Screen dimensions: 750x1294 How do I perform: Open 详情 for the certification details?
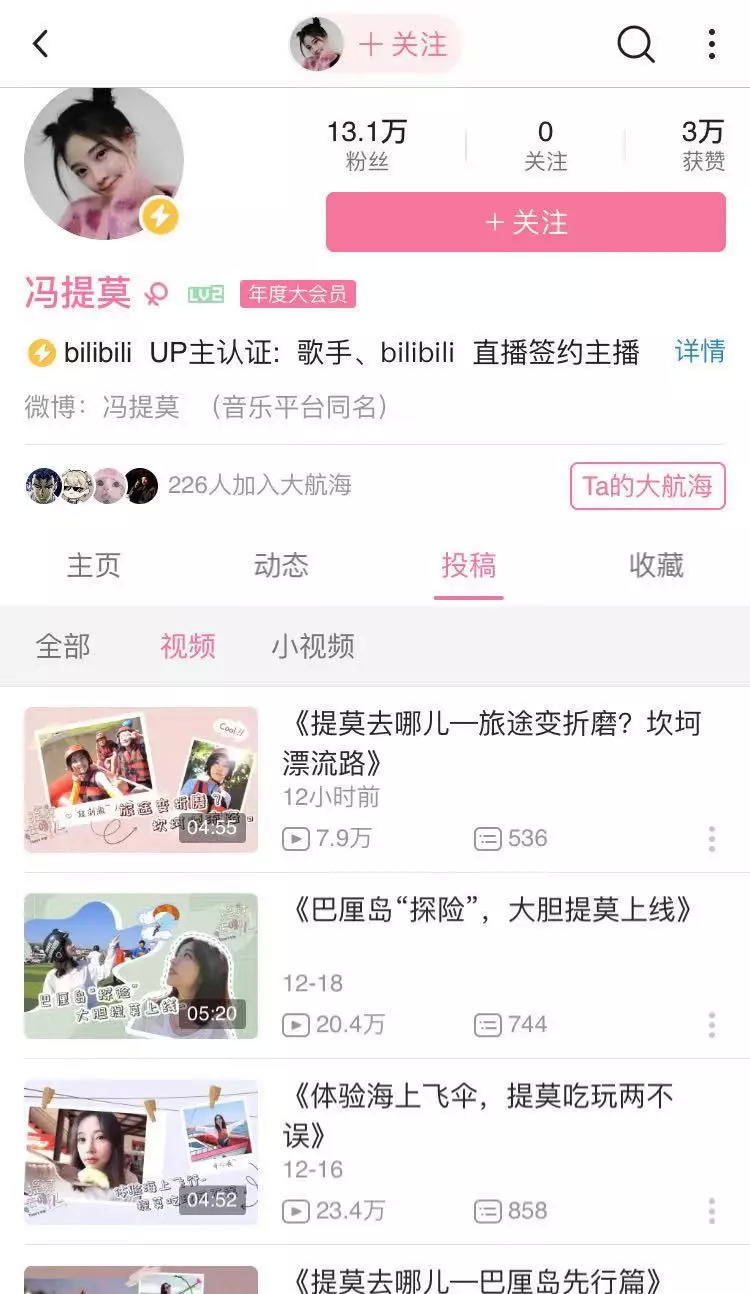click(699, 352)
